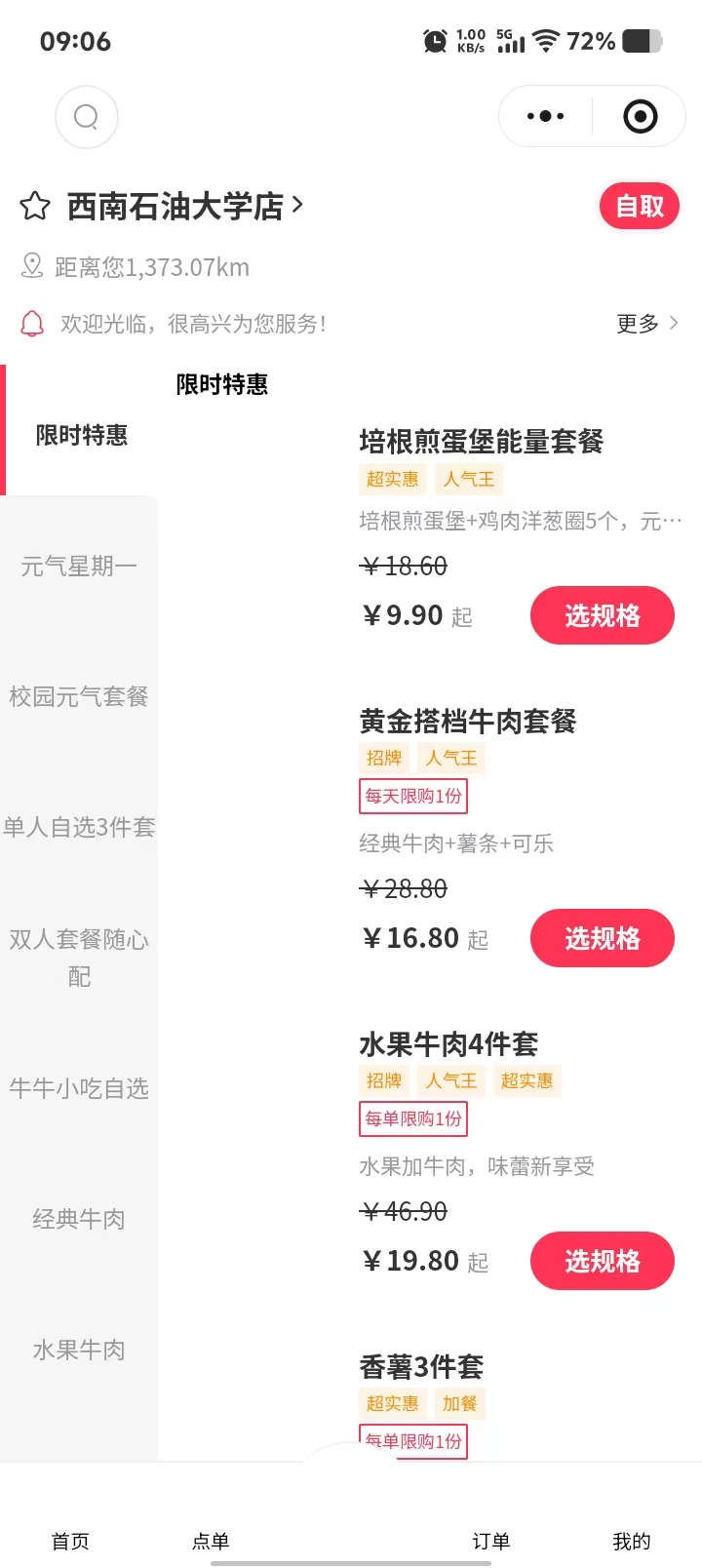Image resolution: width=702 pixels, height=1568 pixels.
Task: Choose specs for 培根煎蛋堡能量套餐
Action: pyautogui.click(x=602, y=615)
